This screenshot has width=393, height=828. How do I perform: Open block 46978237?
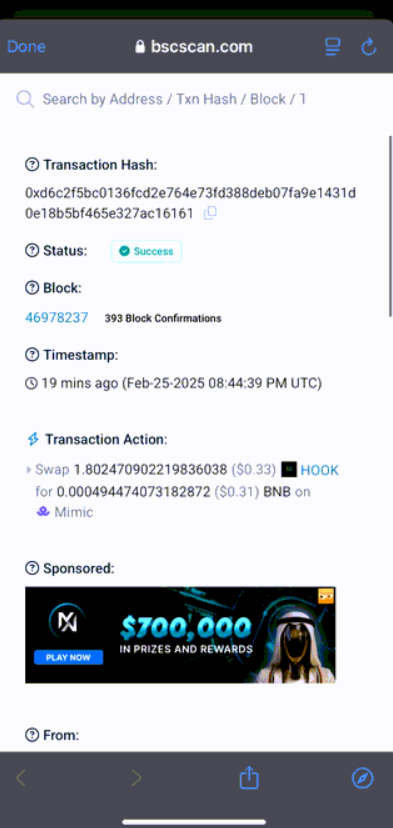[x=57, y=318]
